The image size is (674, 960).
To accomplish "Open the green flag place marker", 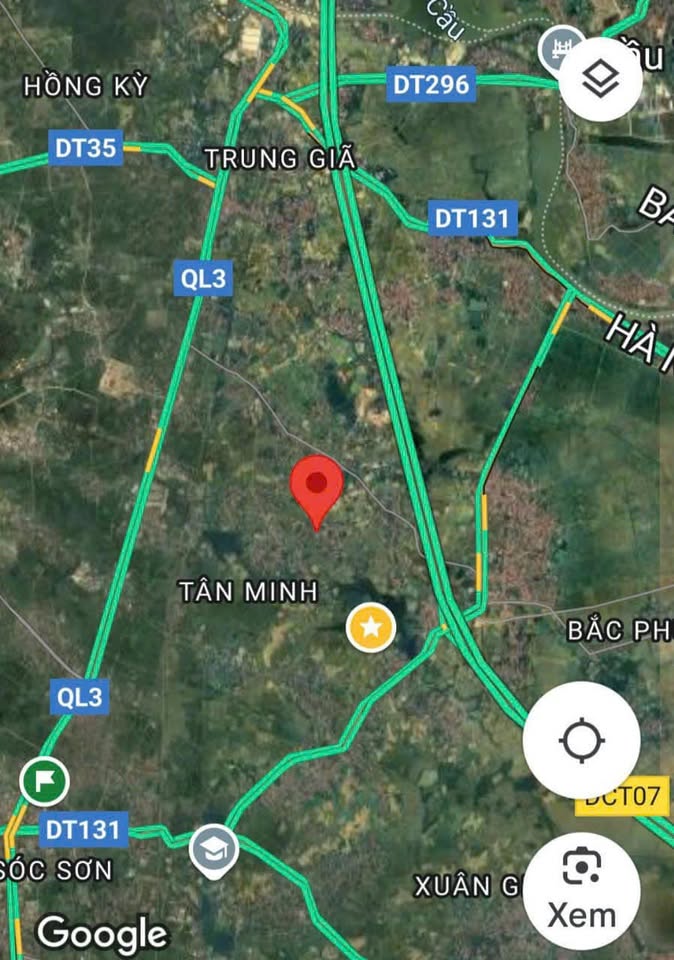I will click(43, 781).
